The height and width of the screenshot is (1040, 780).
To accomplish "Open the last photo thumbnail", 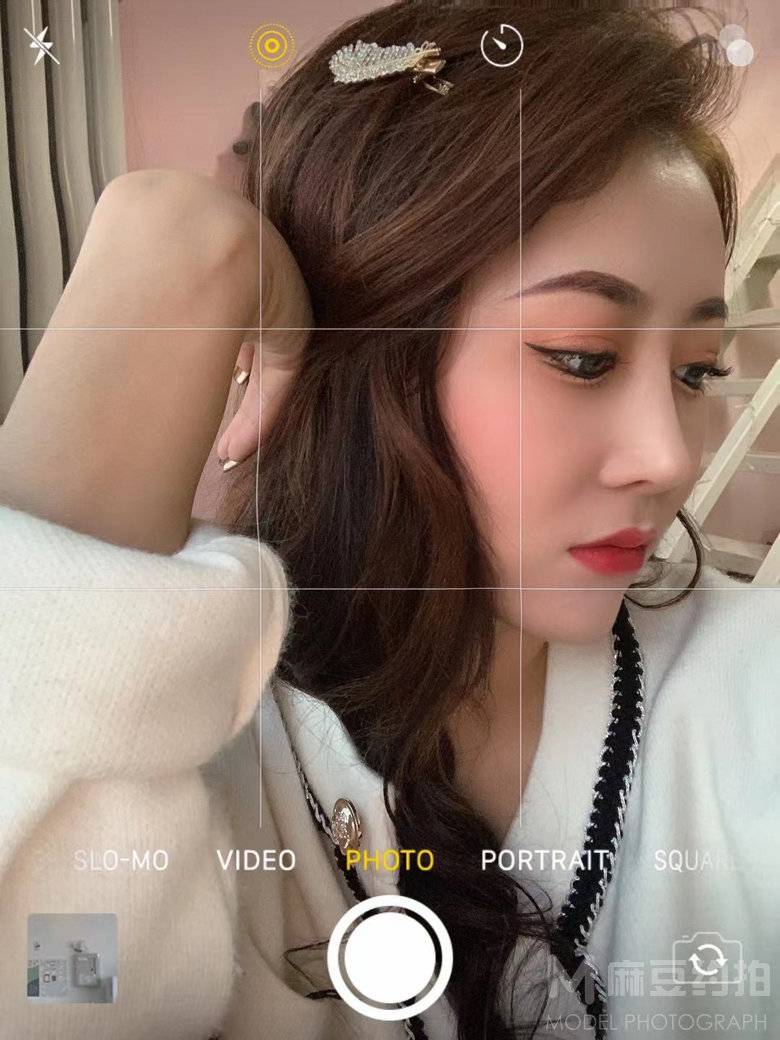I will (72, 958).
